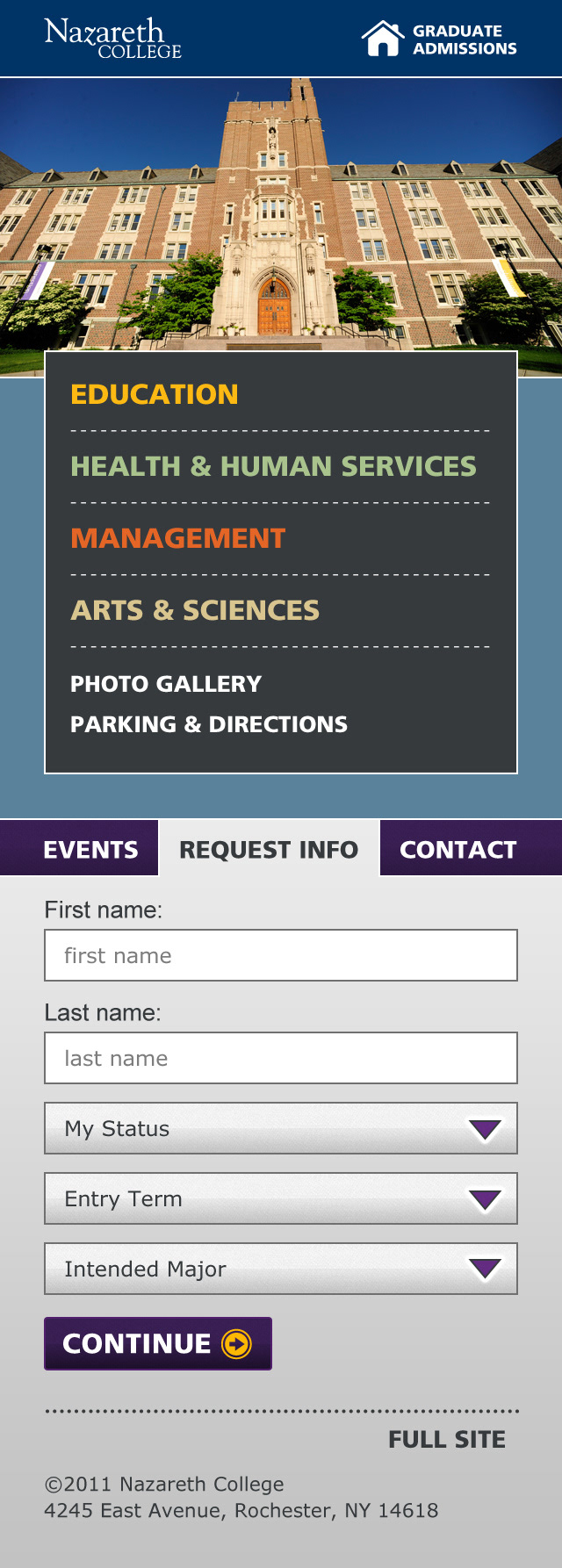
Task: Focus the first name field
Action: click(x=281, y=955)
